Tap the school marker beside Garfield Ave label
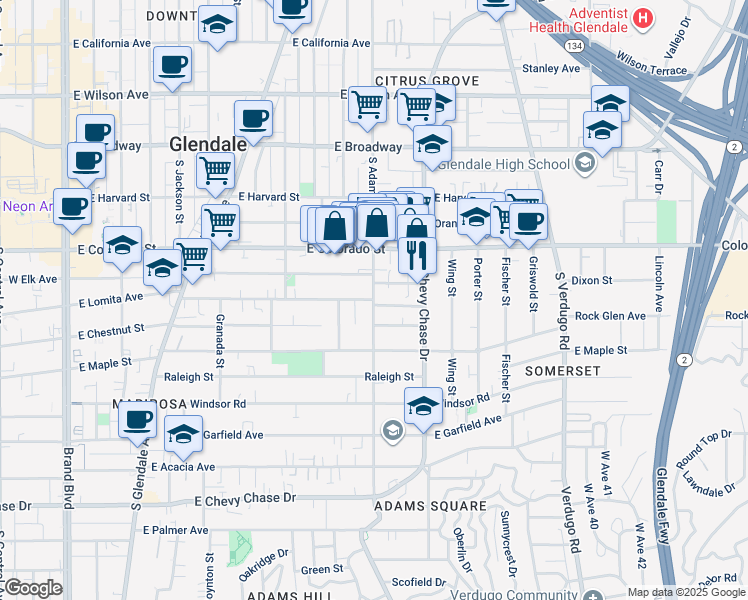Screen dimensions: 748x600 [x=184, y=436]
